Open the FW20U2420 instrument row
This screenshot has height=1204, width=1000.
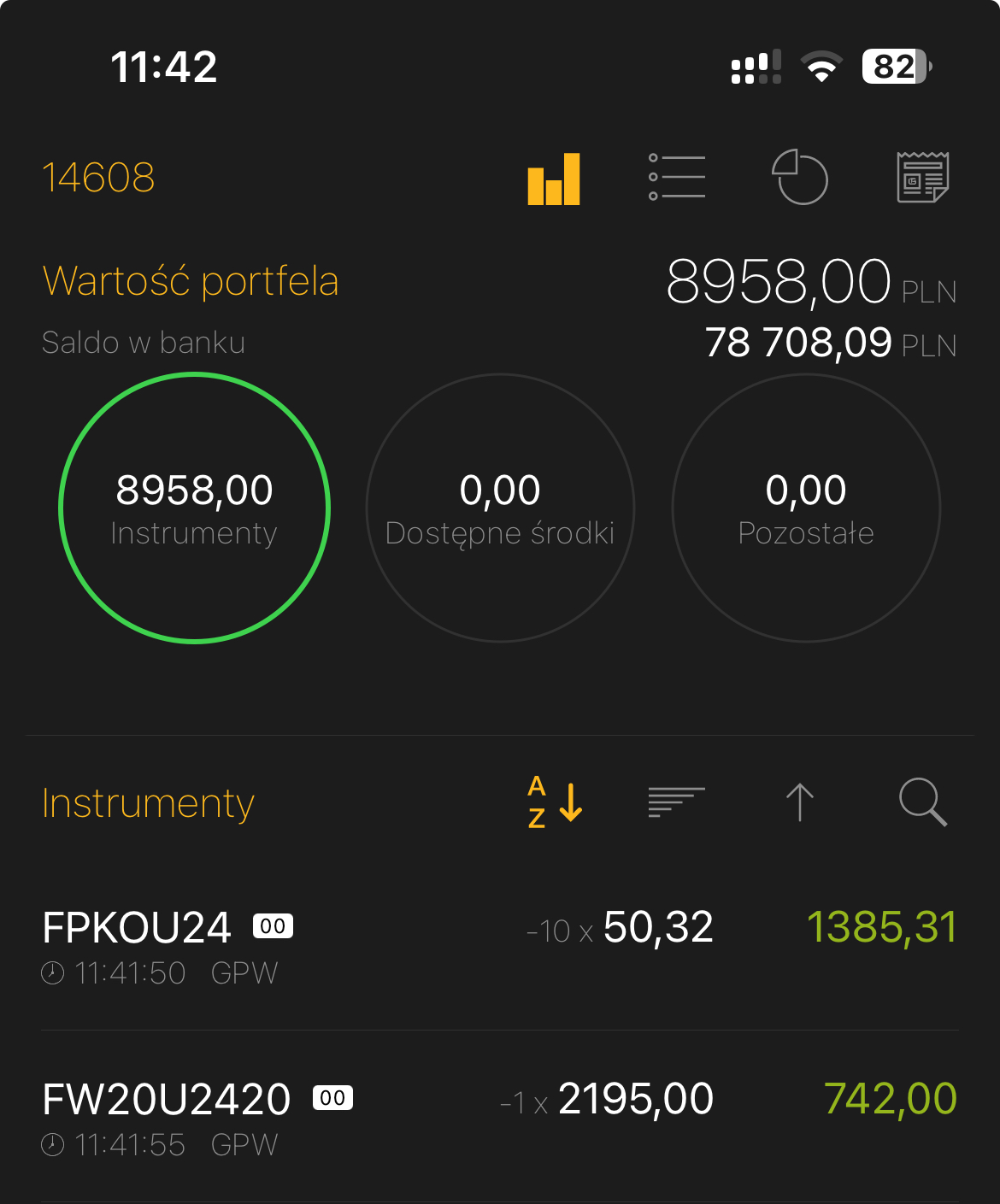(x=500, y=1116)
